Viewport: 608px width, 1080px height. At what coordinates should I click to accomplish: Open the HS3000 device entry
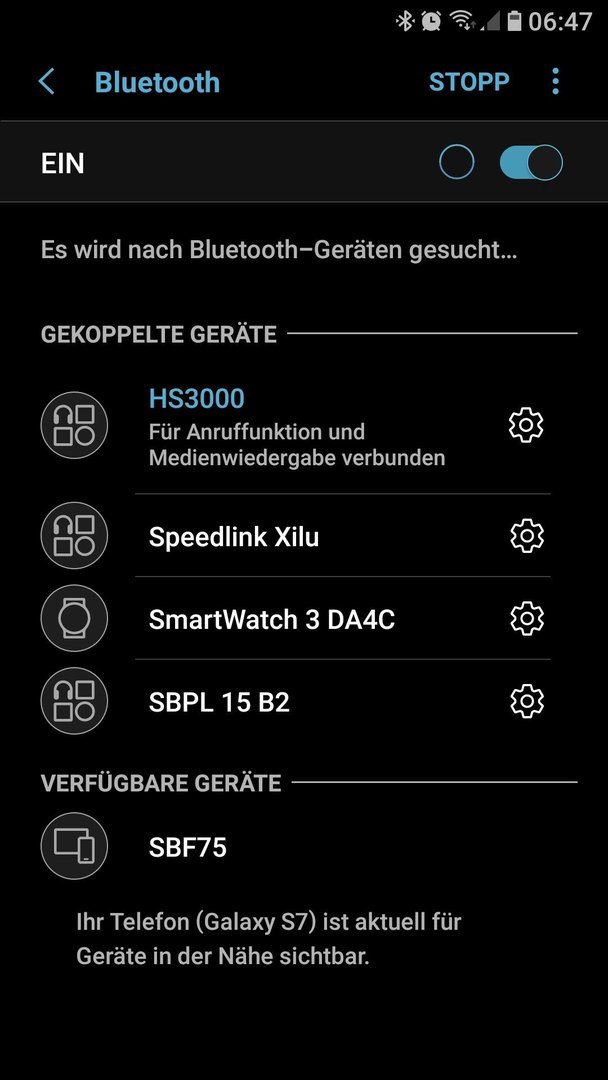296,426
